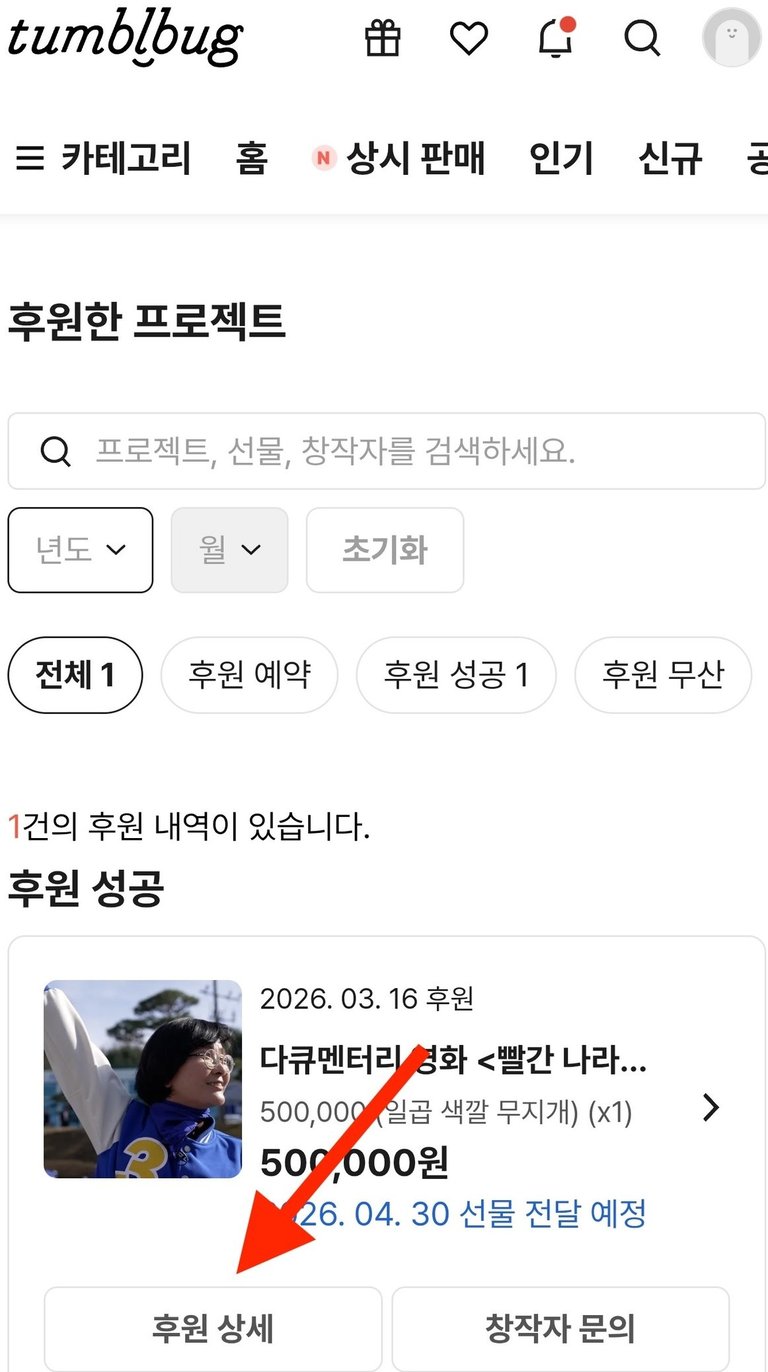Tap 창작자 문의 button
Viewport: 768px width, 1372px height.
pyautogui.click(x=560, y=1328)
